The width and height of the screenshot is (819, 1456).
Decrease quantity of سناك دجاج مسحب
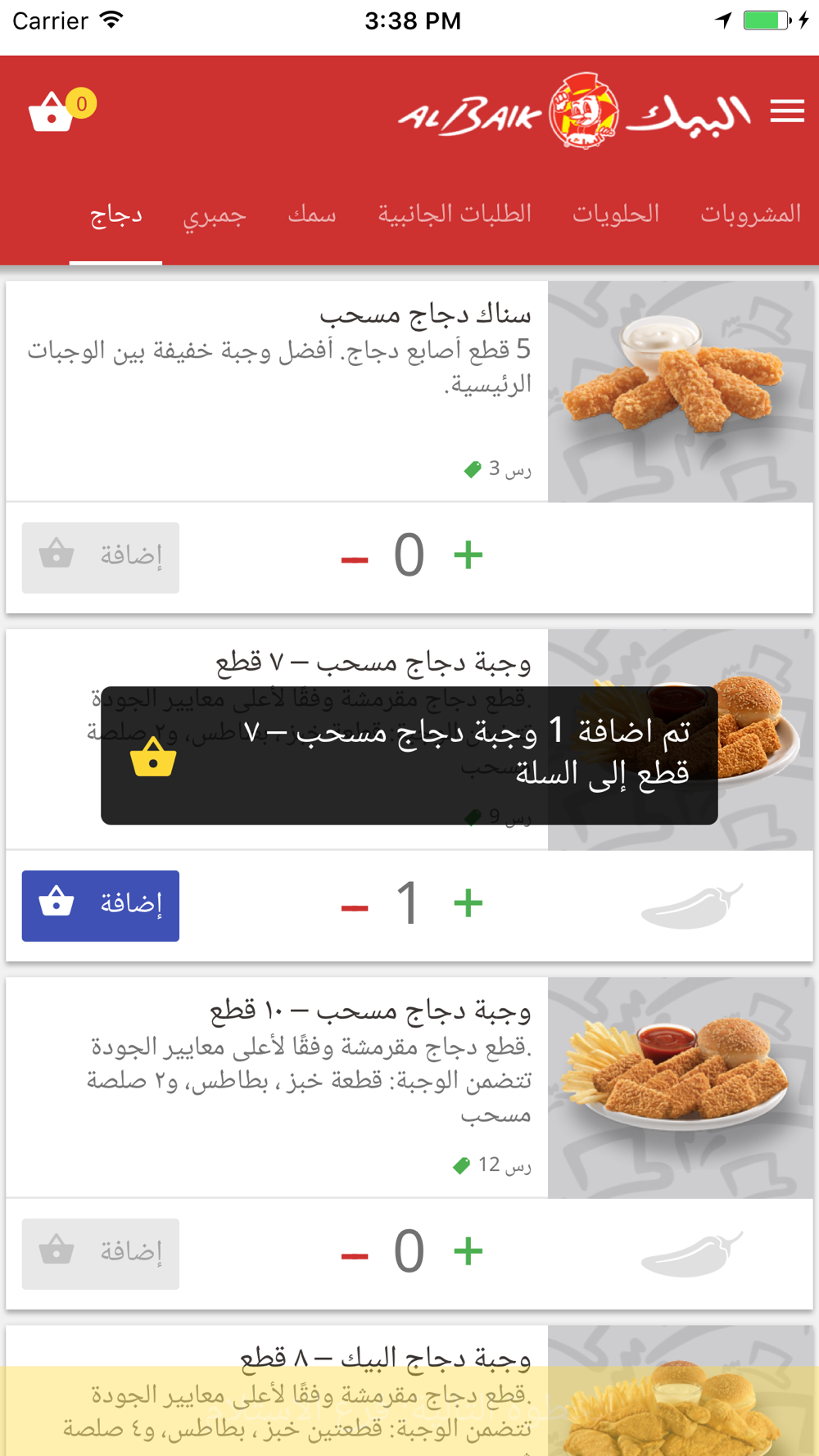pos(355,558)
